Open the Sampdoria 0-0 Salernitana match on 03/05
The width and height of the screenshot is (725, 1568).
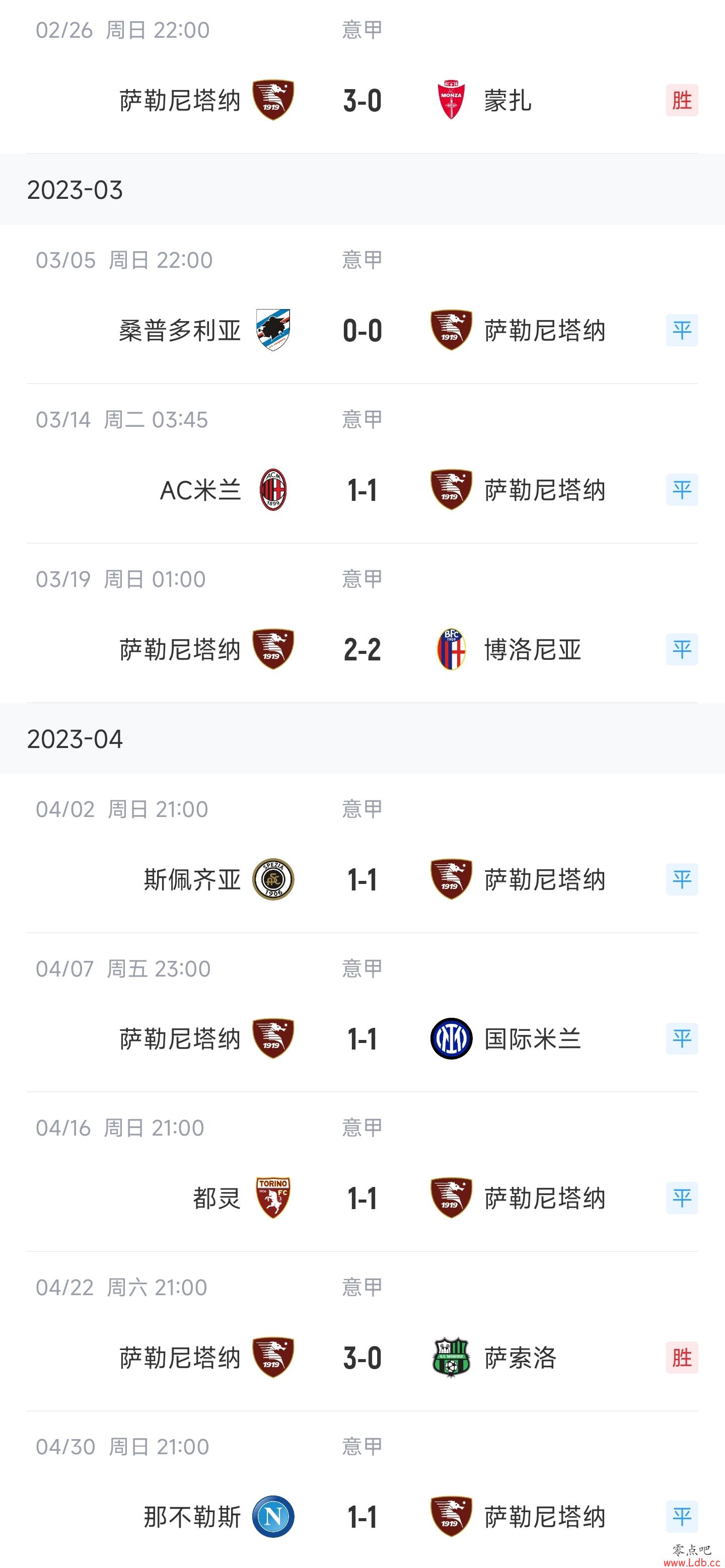point(362,331)
